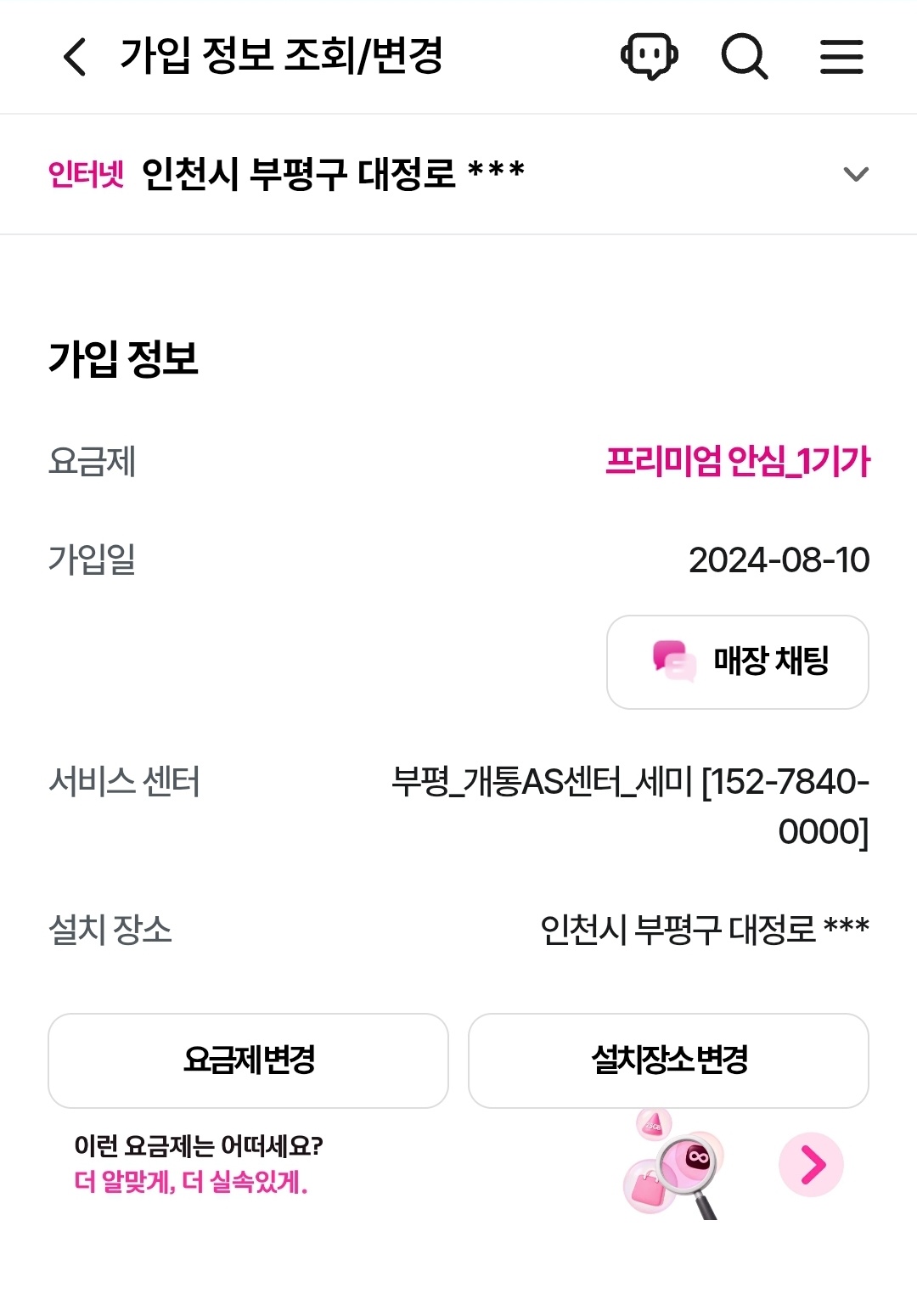Open the search magnifier icon
This screenshot has width=917, height=1316.
pyautogui.click(x=745, y=57)
